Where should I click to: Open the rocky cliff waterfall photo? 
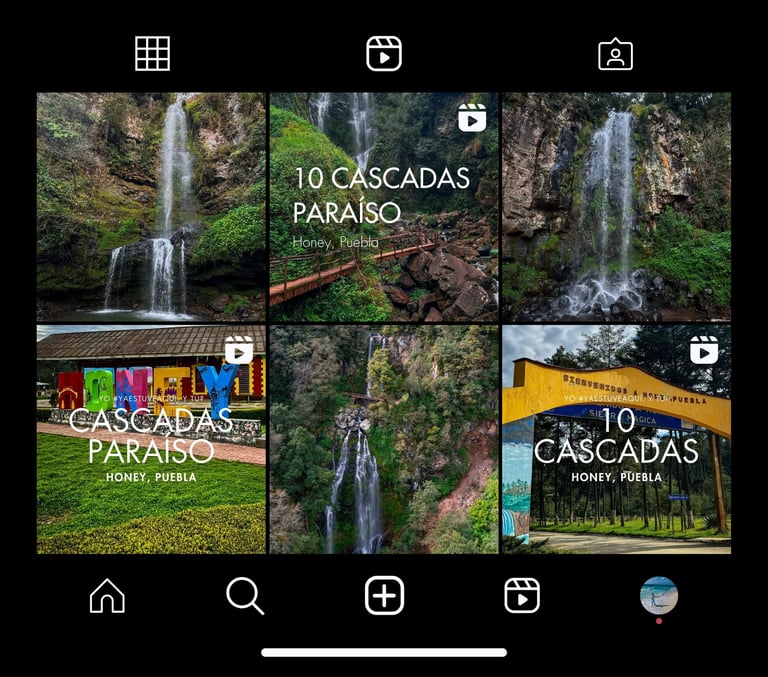point(616,207)
